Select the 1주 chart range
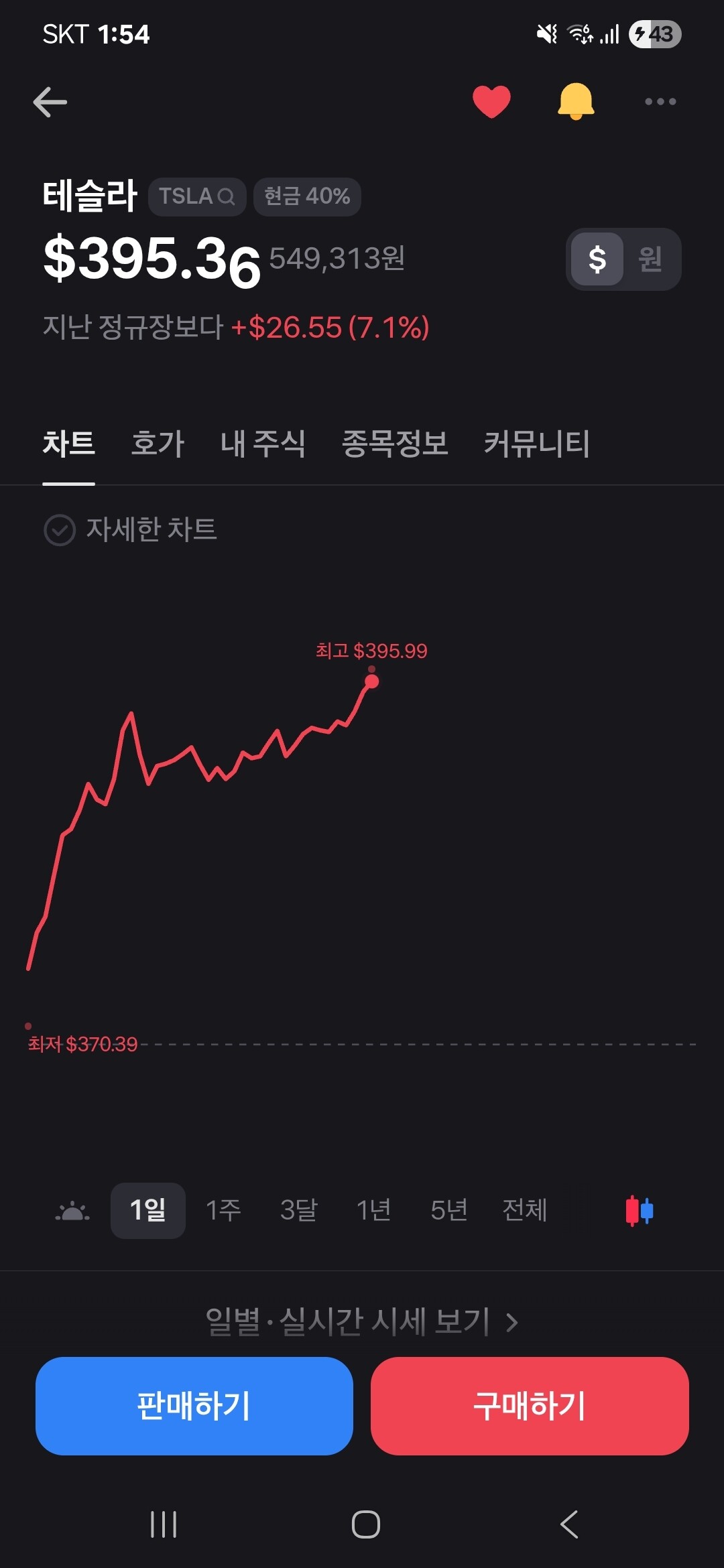 point(223,1210)
